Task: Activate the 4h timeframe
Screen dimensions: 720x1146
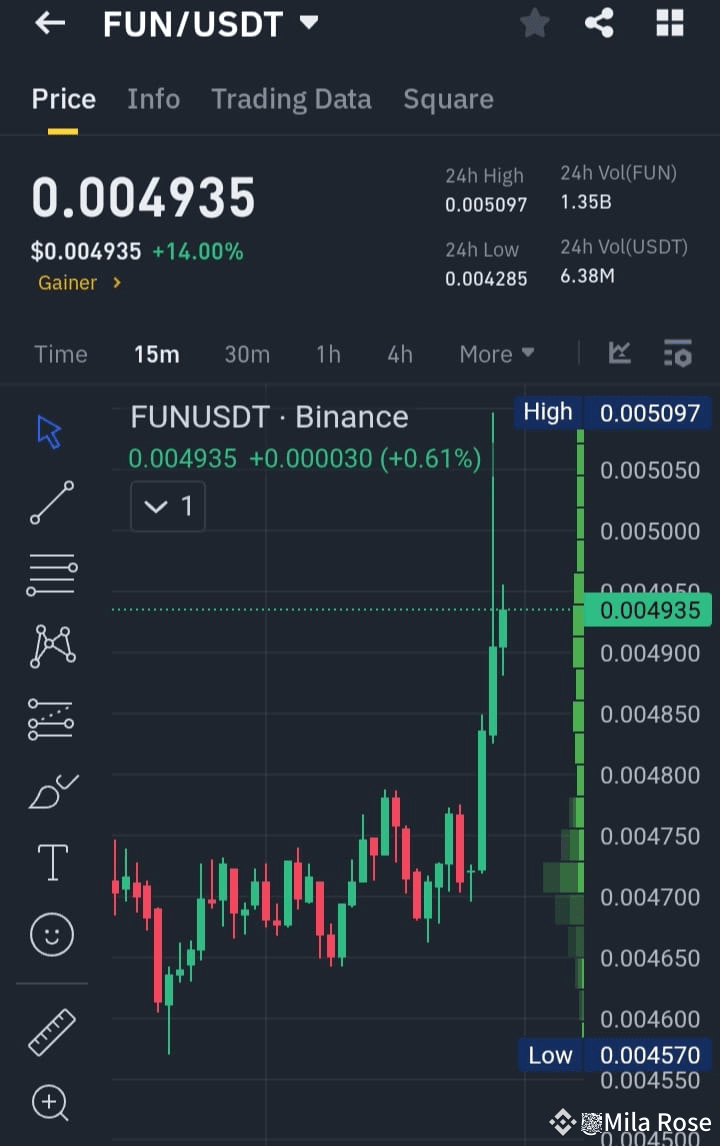Action: [x=399, y=354]
